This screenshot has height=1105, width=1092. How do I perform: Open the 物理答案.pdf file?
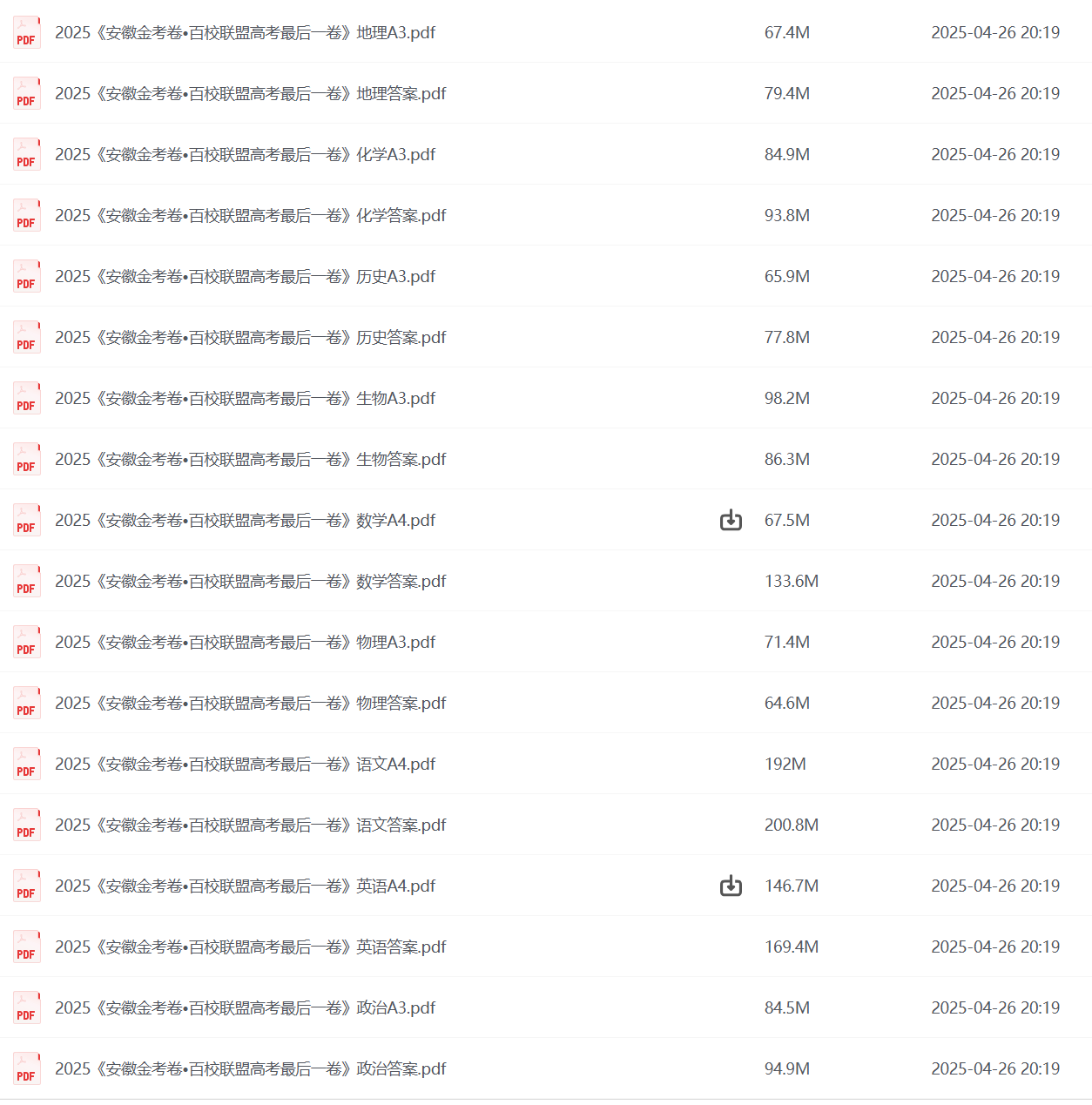point(250,704)
